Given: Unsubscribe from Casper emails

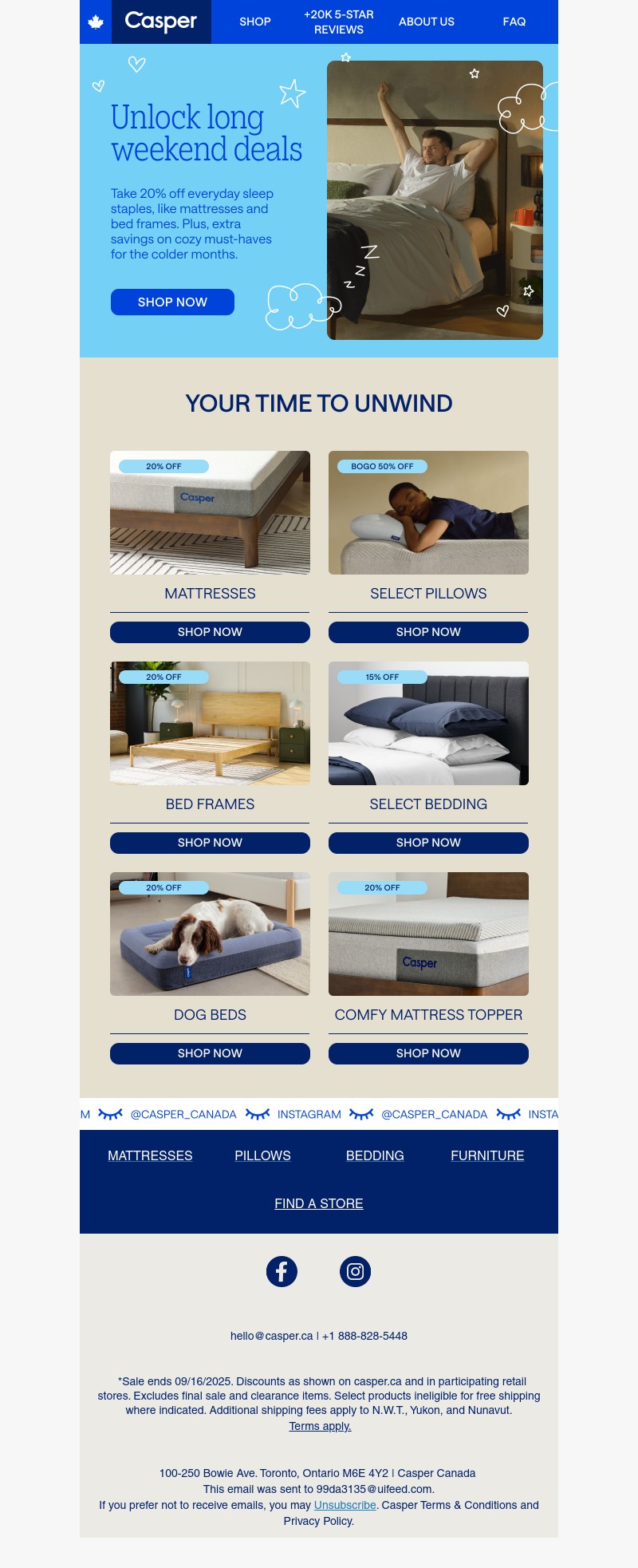Looking at the screenshot, I should 345,1505.
